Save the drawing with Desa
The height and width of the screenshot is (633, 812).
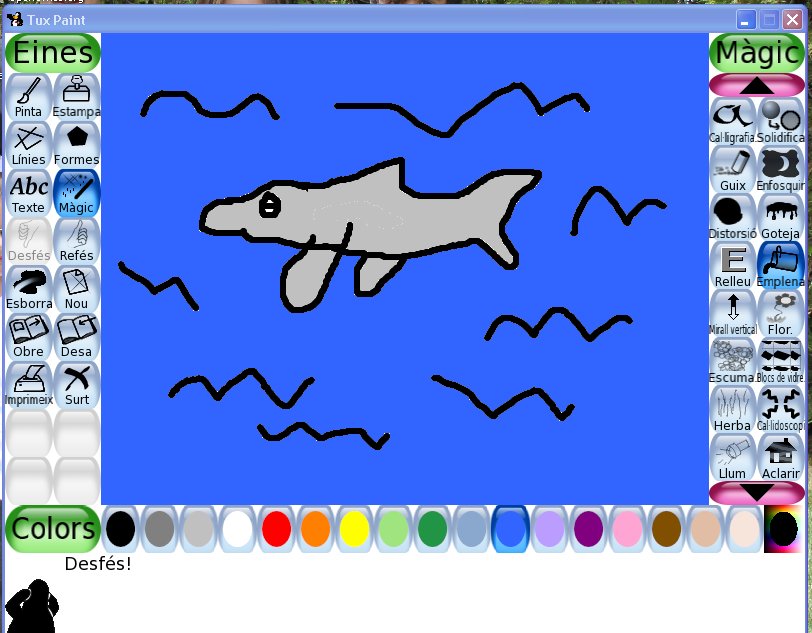pyautogui.click(x=77, y=337)
